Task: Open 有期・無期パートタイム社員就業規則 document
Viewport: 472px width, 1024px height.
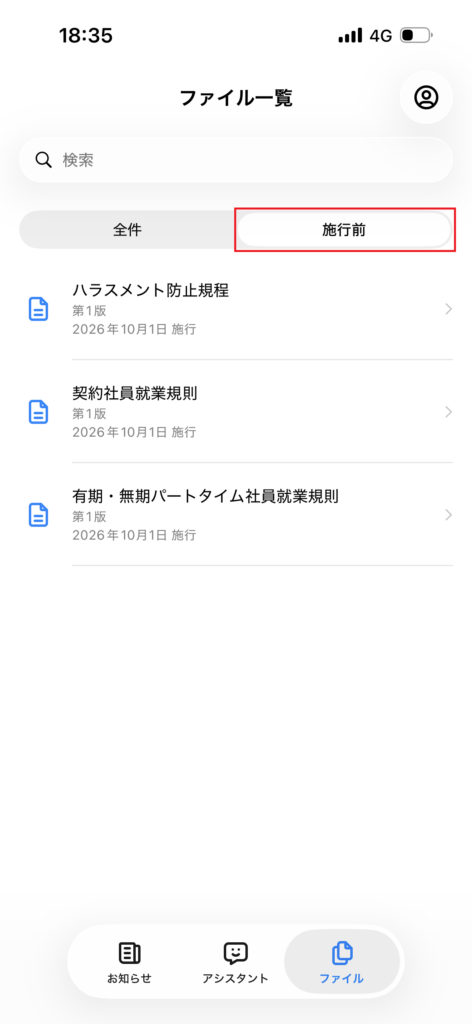Action: coord(236,515)
